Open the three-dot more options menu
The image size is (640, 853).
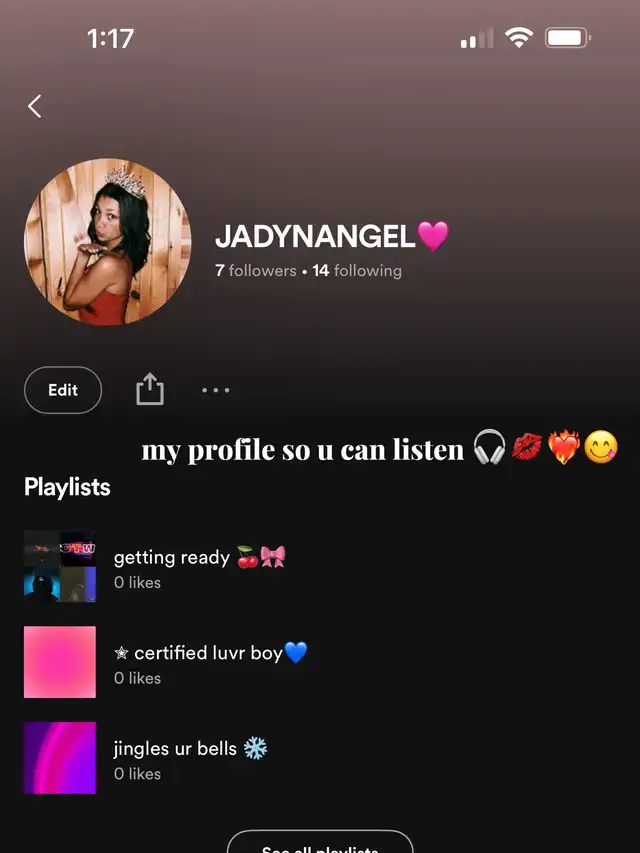(215, 390)
